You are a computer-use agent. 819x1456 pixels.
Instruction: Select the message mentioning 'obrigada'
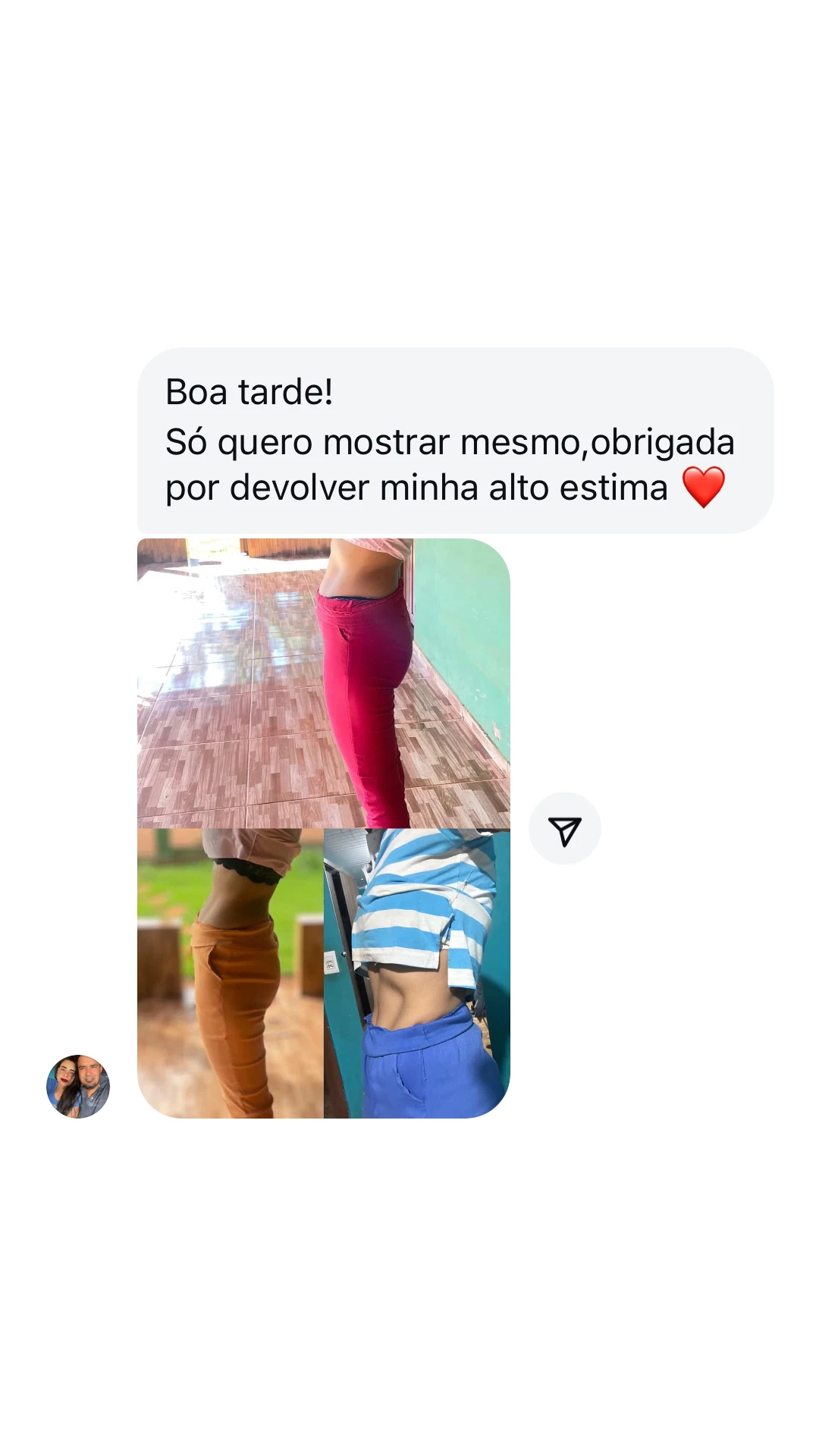click(x=447, y=444)
